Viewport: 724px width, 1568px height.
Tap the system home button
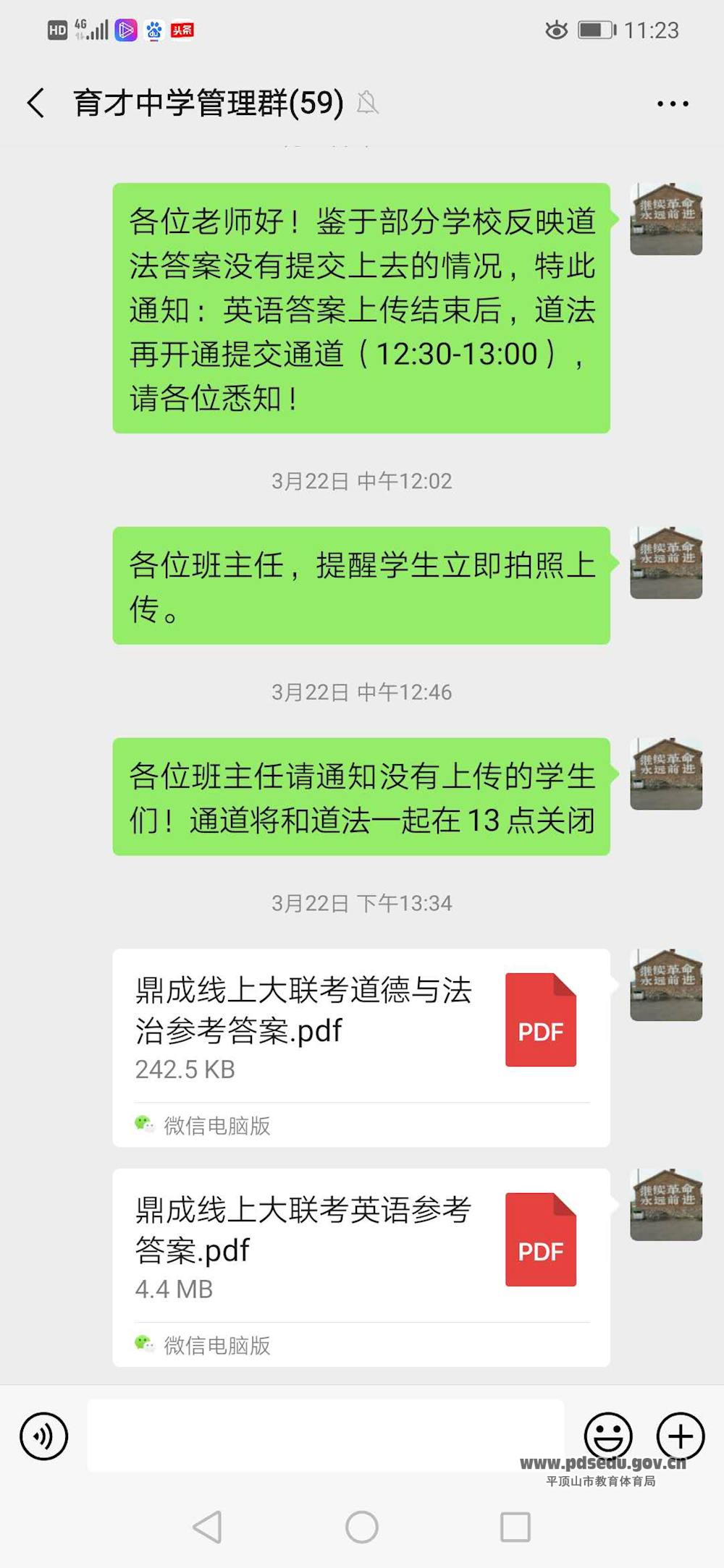point(362,1527)
